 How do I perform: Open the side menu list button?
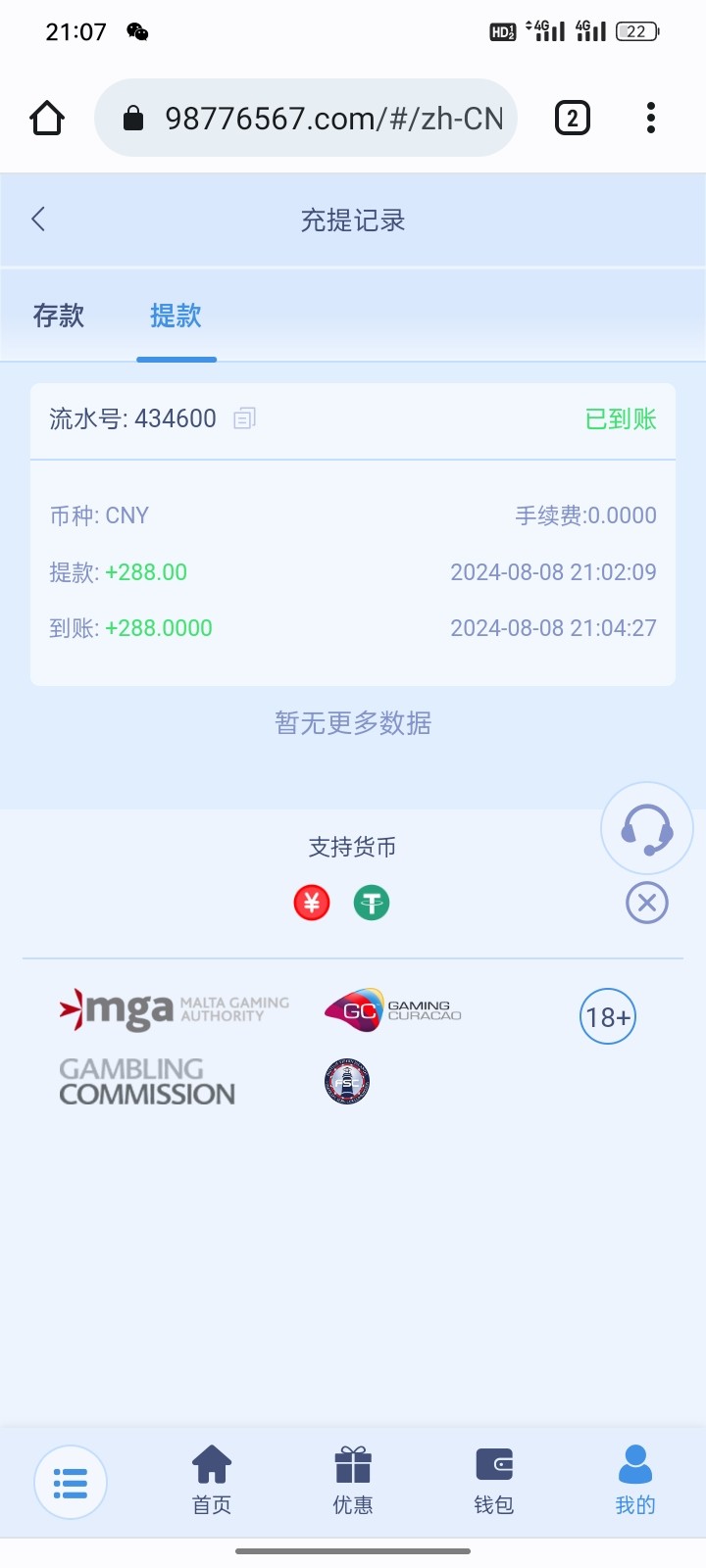71,1483
